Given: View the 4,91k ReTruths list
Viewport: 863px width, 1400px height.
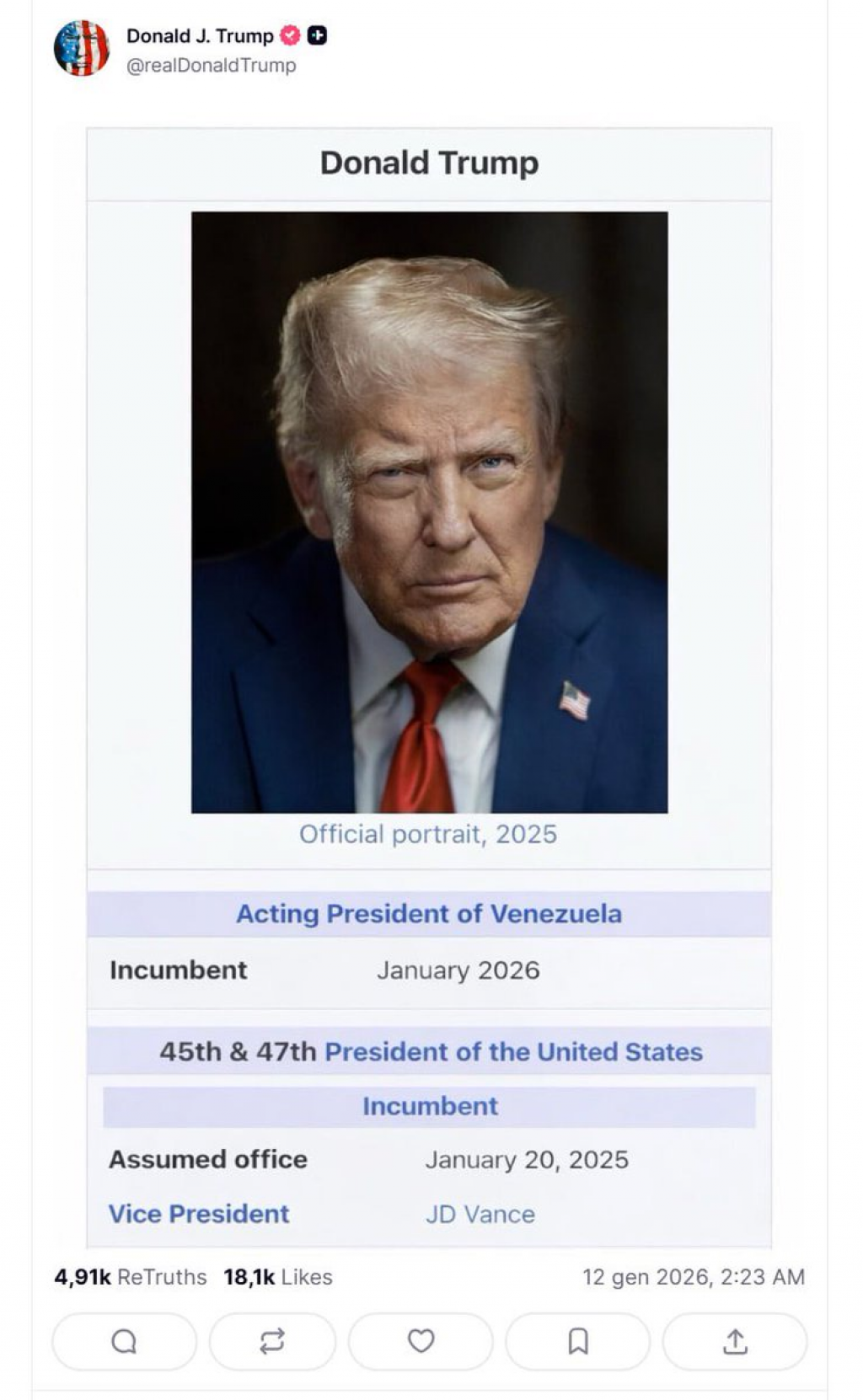Looking at the screenshot, I should coord(130,1277).
